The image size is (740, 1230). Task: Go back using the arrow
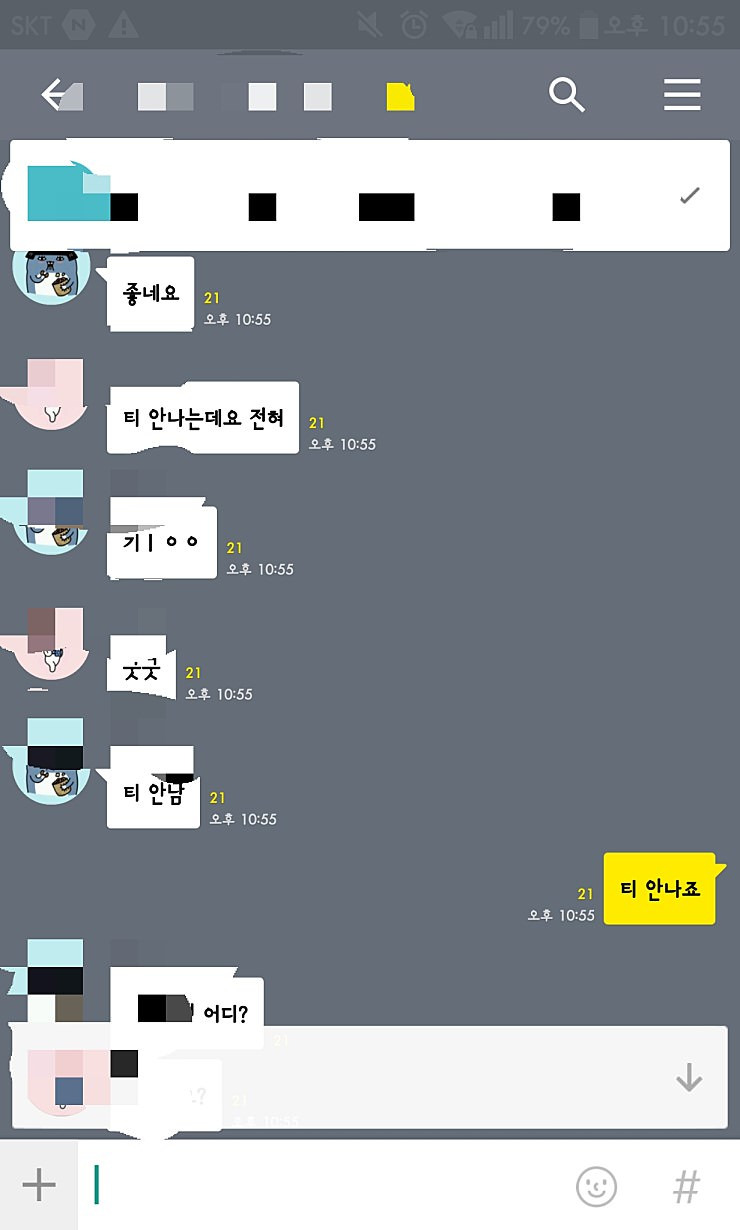pyautogui.click(x=54, y=95)
